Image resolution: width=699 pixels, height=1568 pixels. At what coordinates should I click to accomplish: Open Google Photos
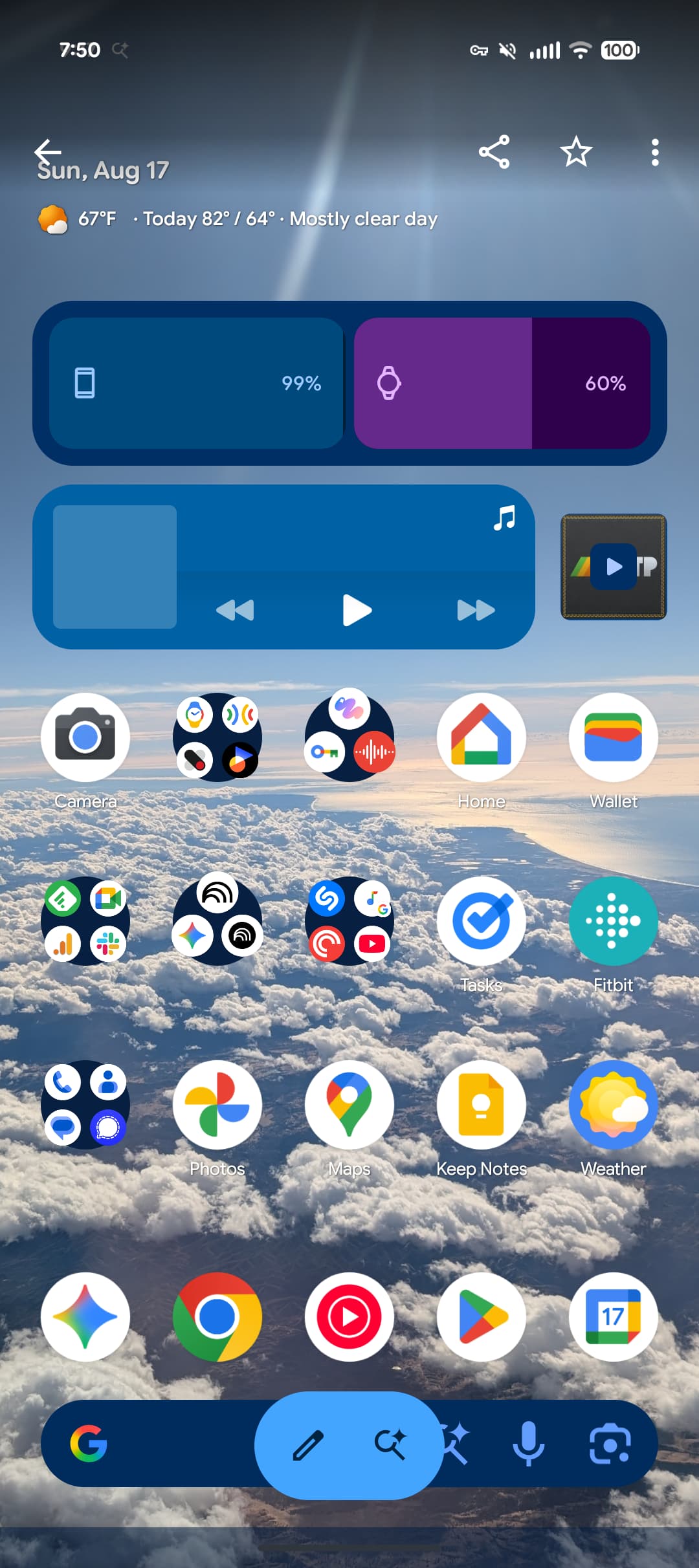(x=217, y=1105)
